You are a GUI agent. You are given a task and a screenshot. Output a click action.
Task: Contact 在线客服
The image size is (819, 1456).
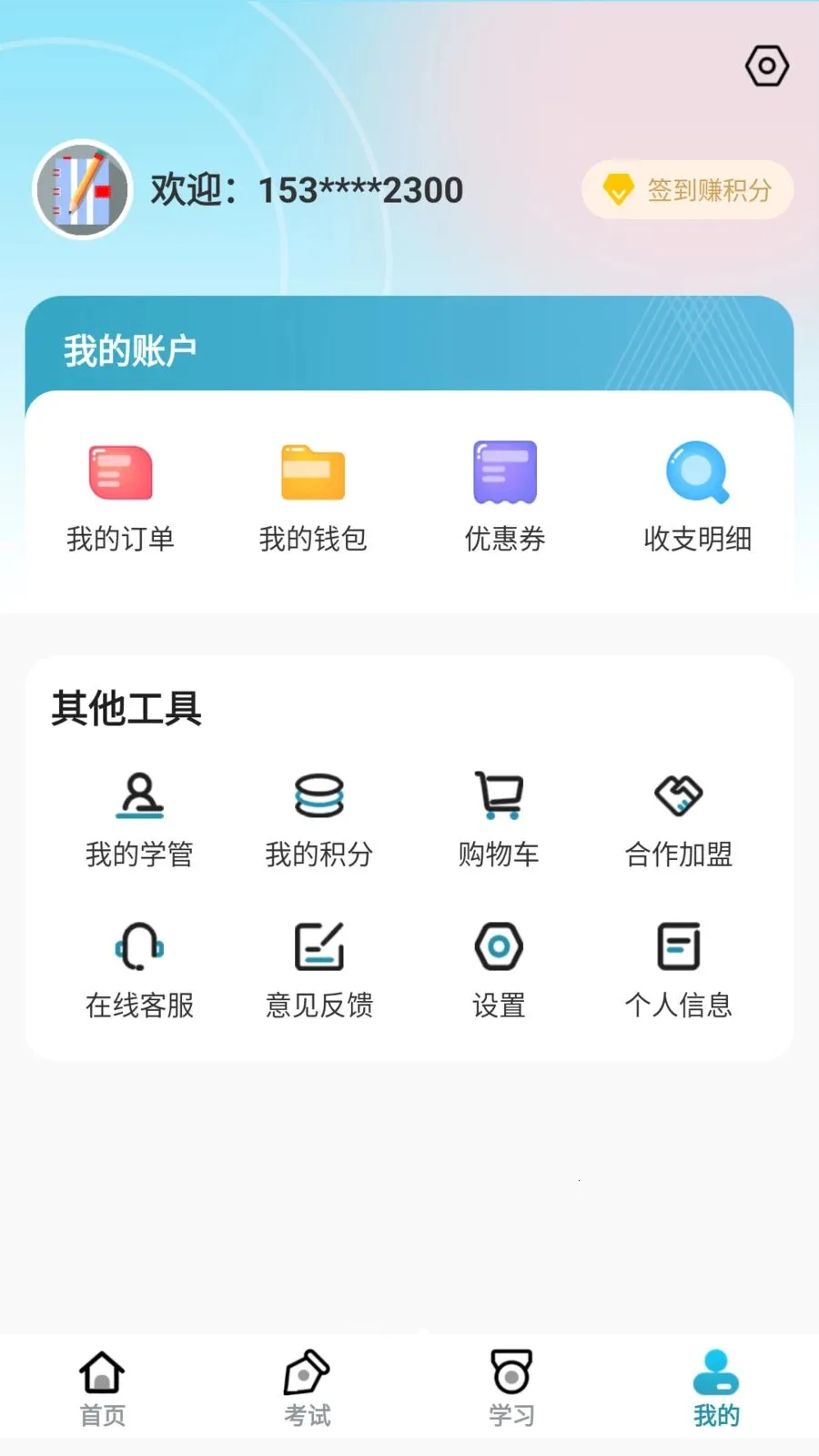coord(139,971)
